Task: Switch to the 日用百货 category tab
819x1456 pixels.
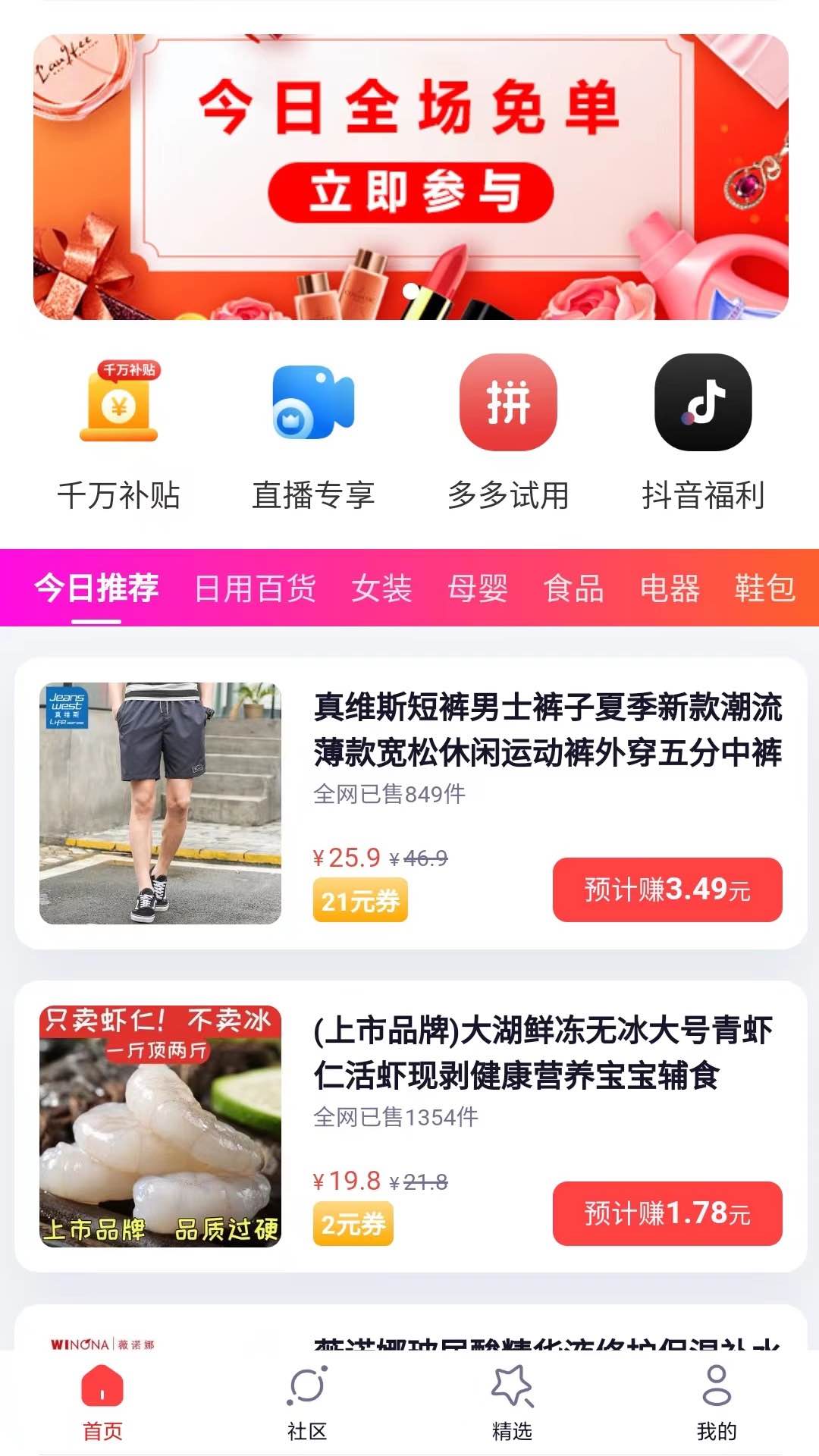Action: pyautogui.click(x=255, y=588)
